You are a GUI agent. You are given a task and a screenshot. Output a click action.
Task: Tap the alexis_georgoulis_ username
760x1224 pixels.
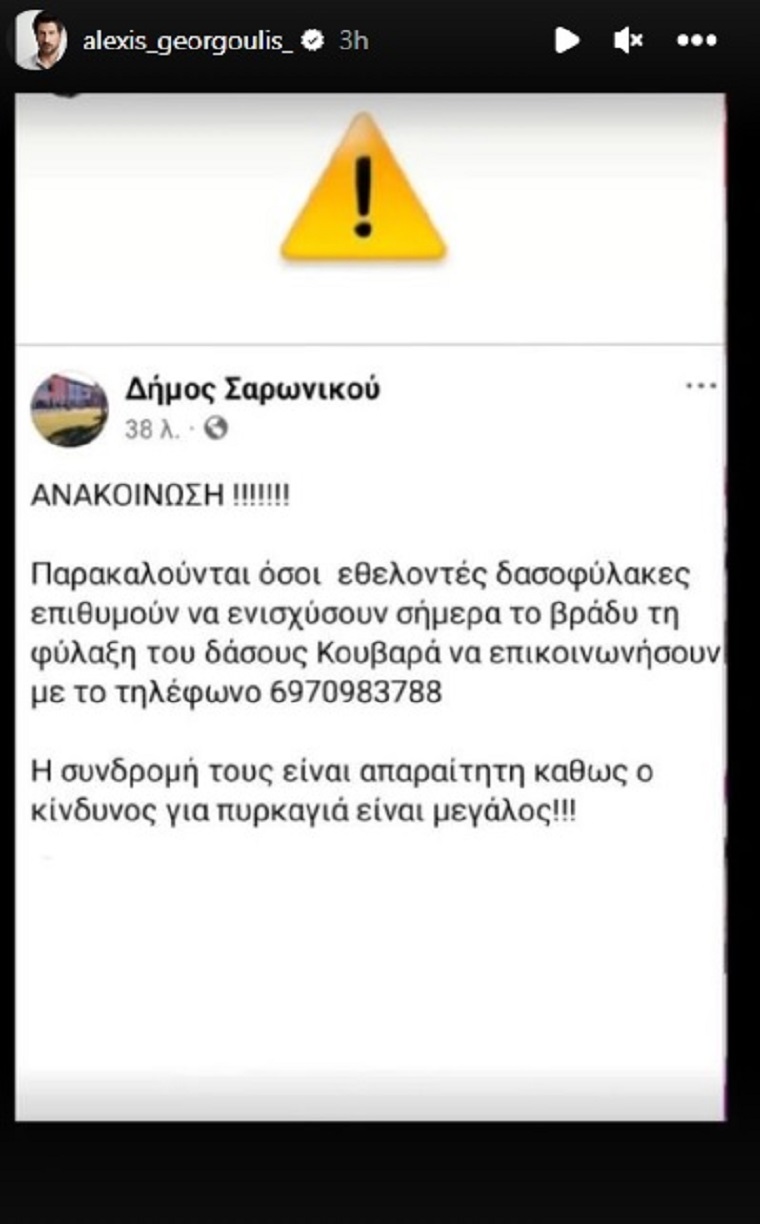click(x=188, y=41)
